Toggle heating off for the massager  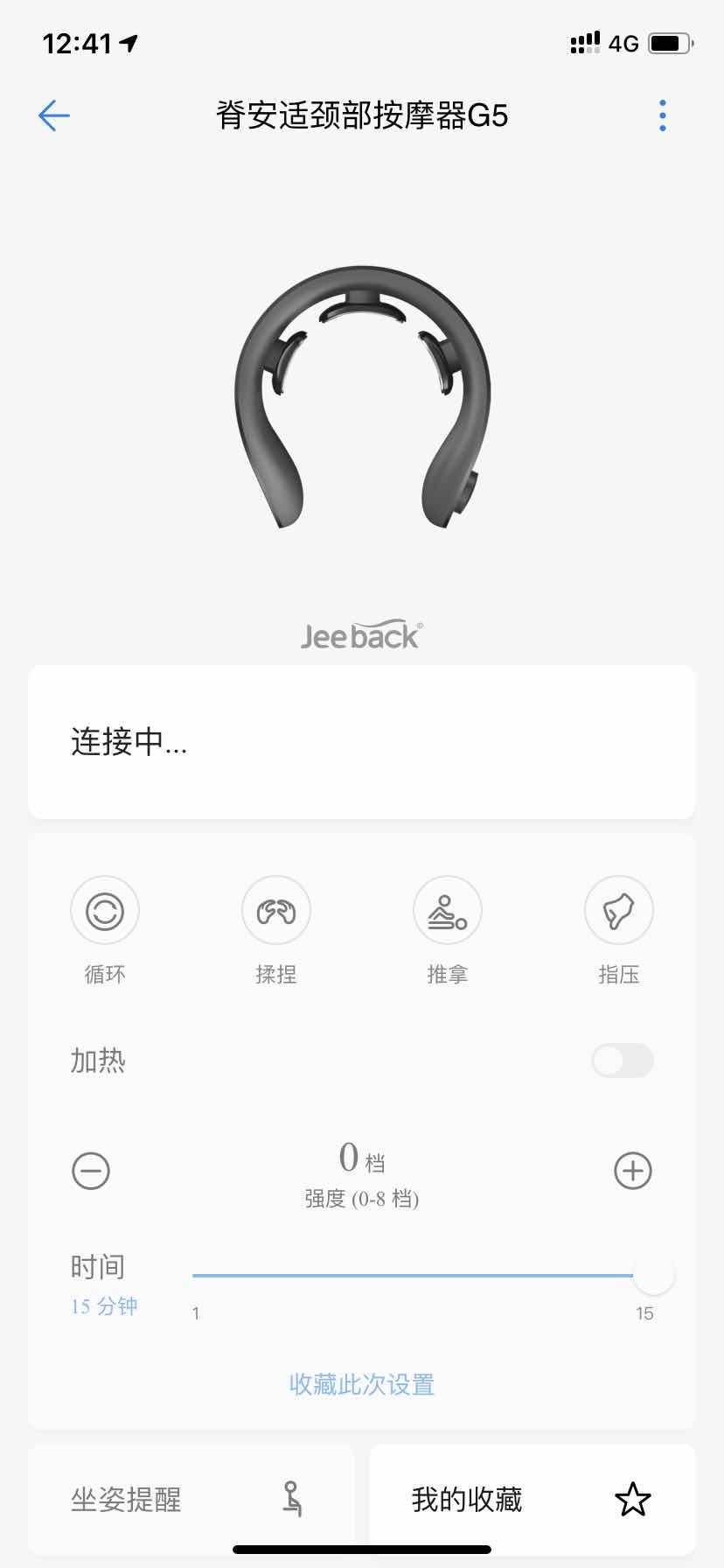click(x=621, y=1060)
